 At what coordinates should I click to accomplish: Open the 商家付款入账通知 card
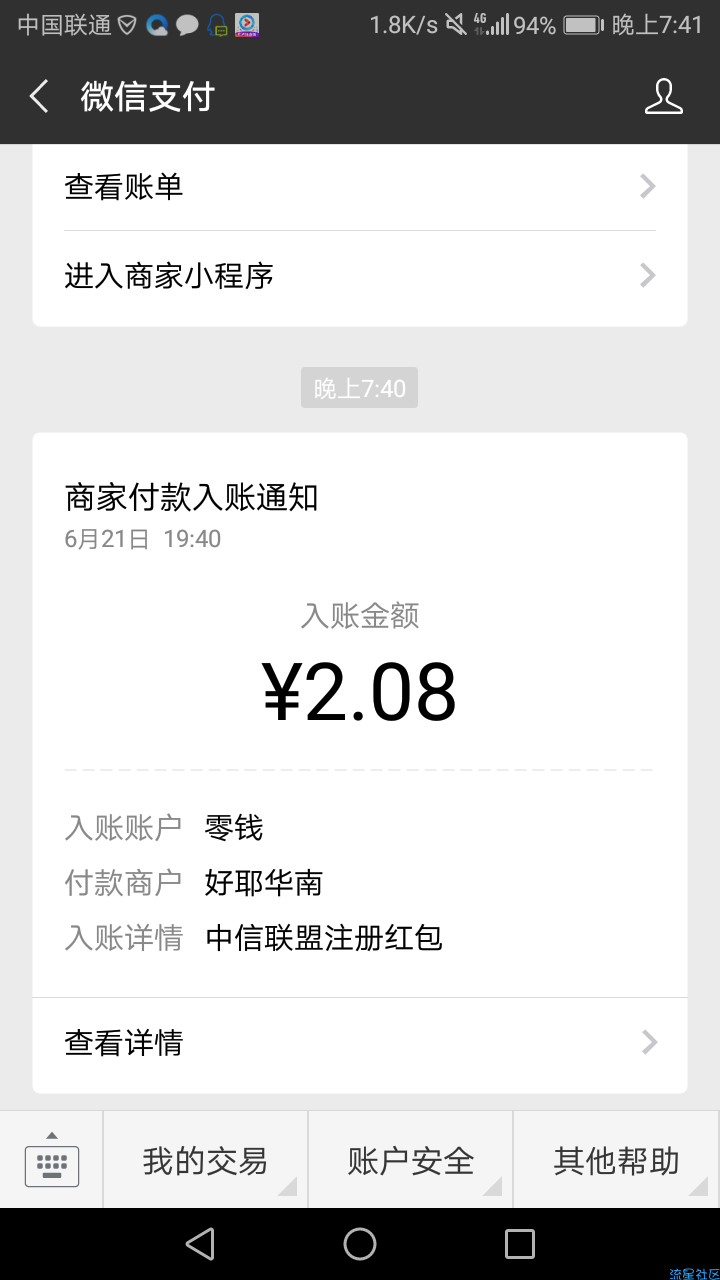point(360,714)
